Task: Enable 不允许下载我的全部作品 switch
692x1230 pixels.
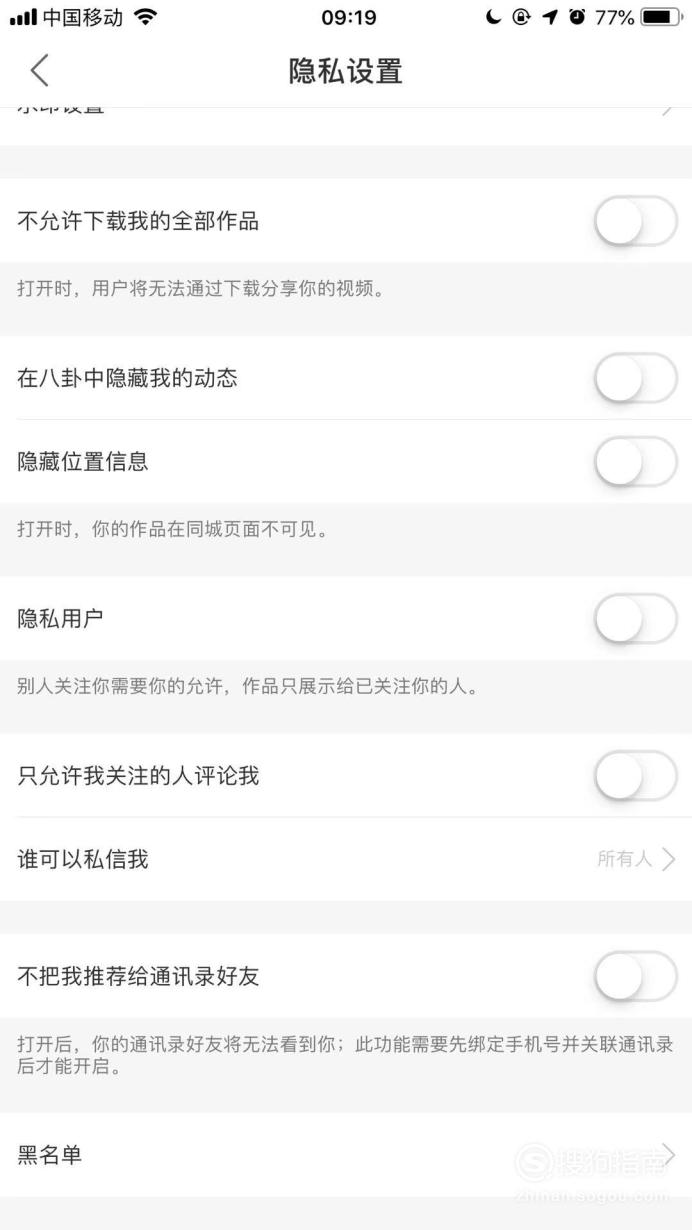Action: (636, 221)
